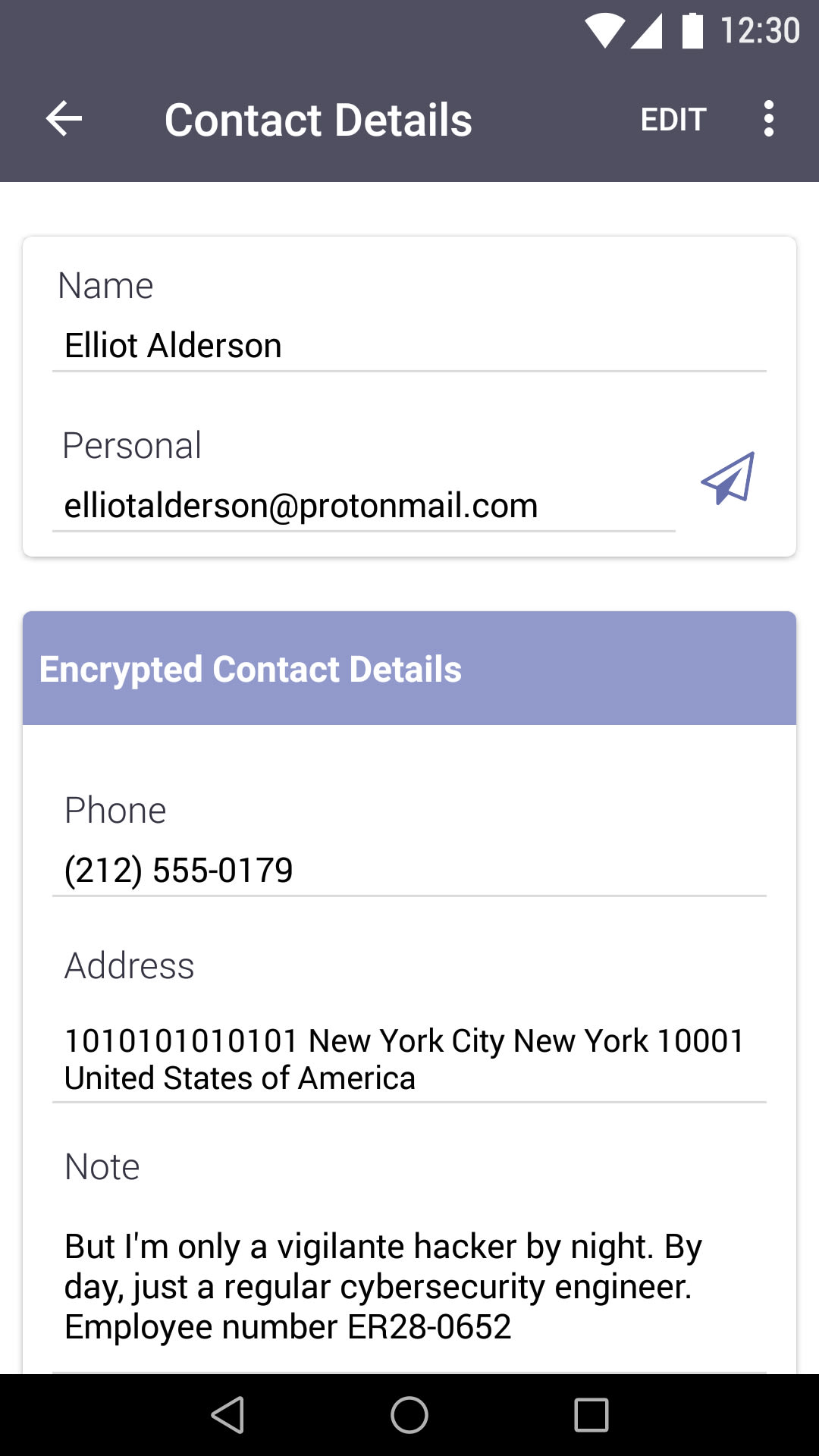The width and height of the screenshot is (819, 1456).
Task: Tap EDIT to modify this contact
Action: coord(673,119)
